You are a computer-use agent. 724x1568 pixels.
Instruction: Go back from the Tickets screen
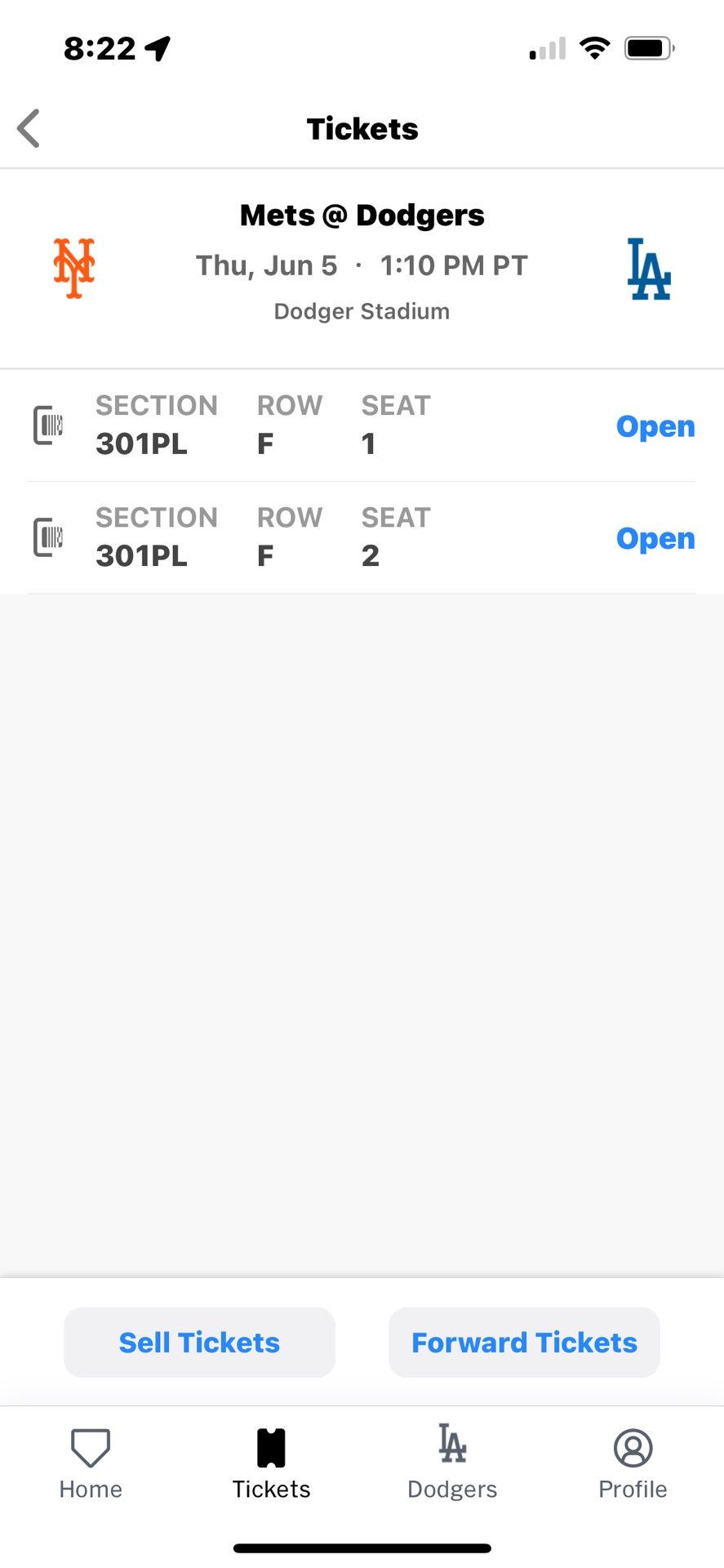point(29,129)
